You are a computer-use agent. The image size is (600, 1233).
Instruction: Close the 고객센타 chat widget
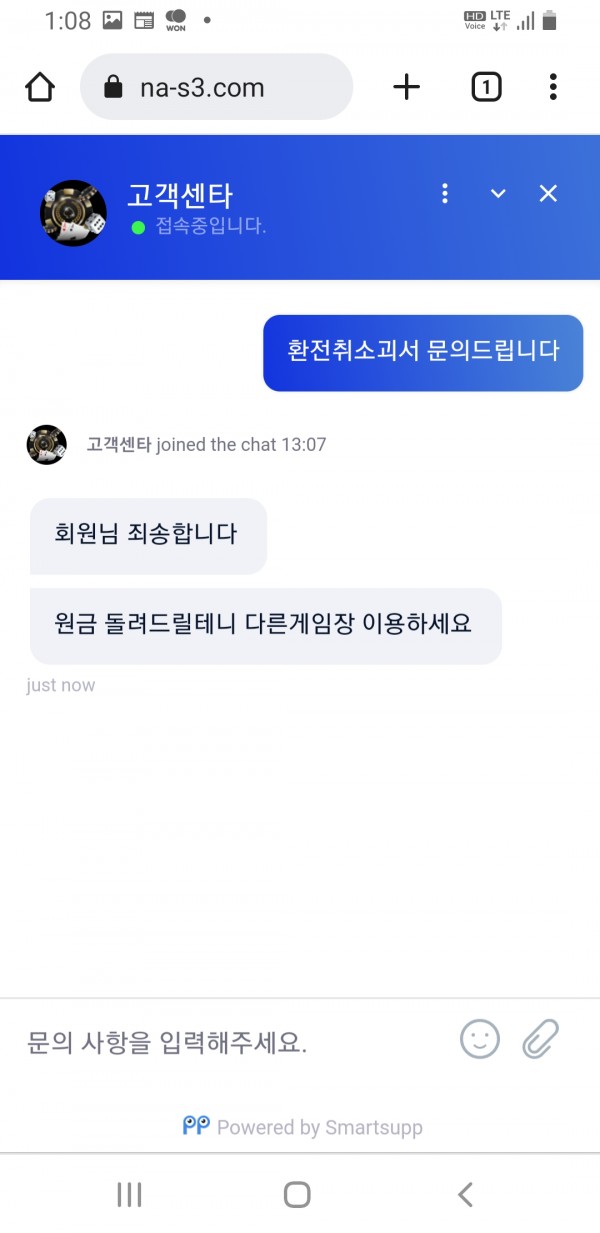coord(548,194)
